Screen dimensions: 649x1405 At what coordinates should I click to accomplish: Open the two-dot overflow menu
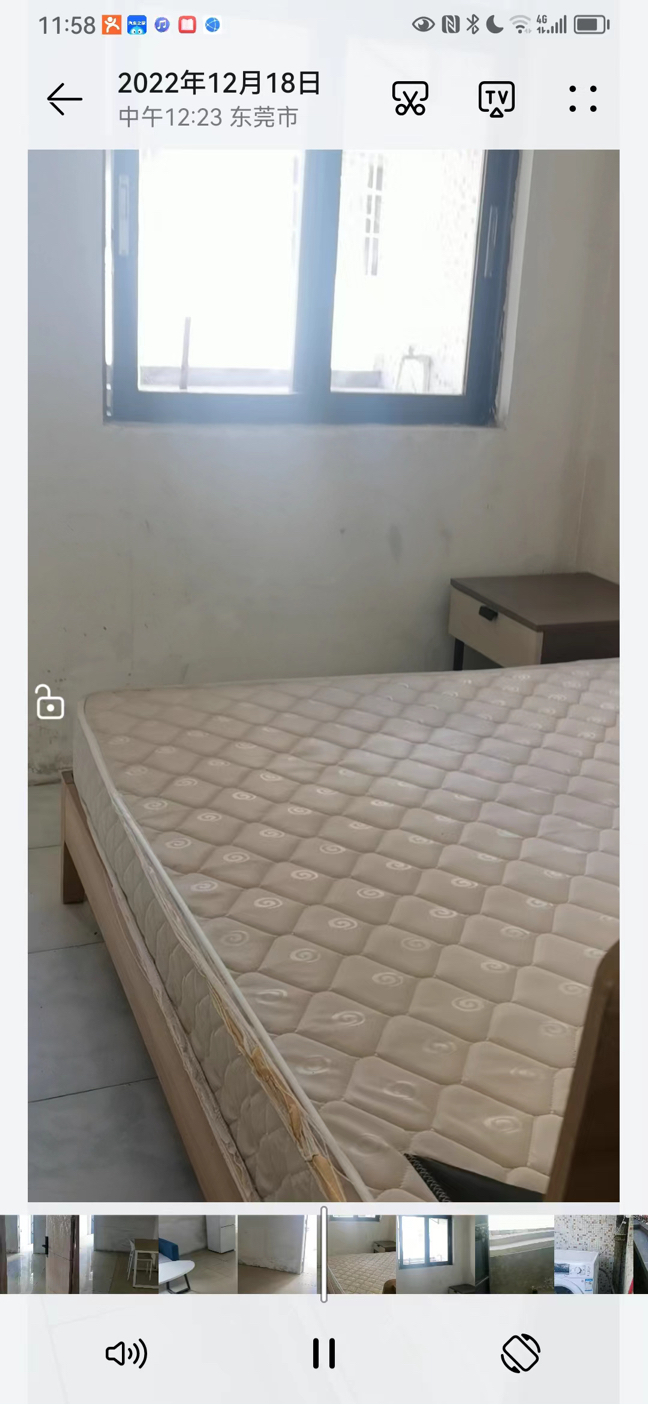click(x=582, y=99)
